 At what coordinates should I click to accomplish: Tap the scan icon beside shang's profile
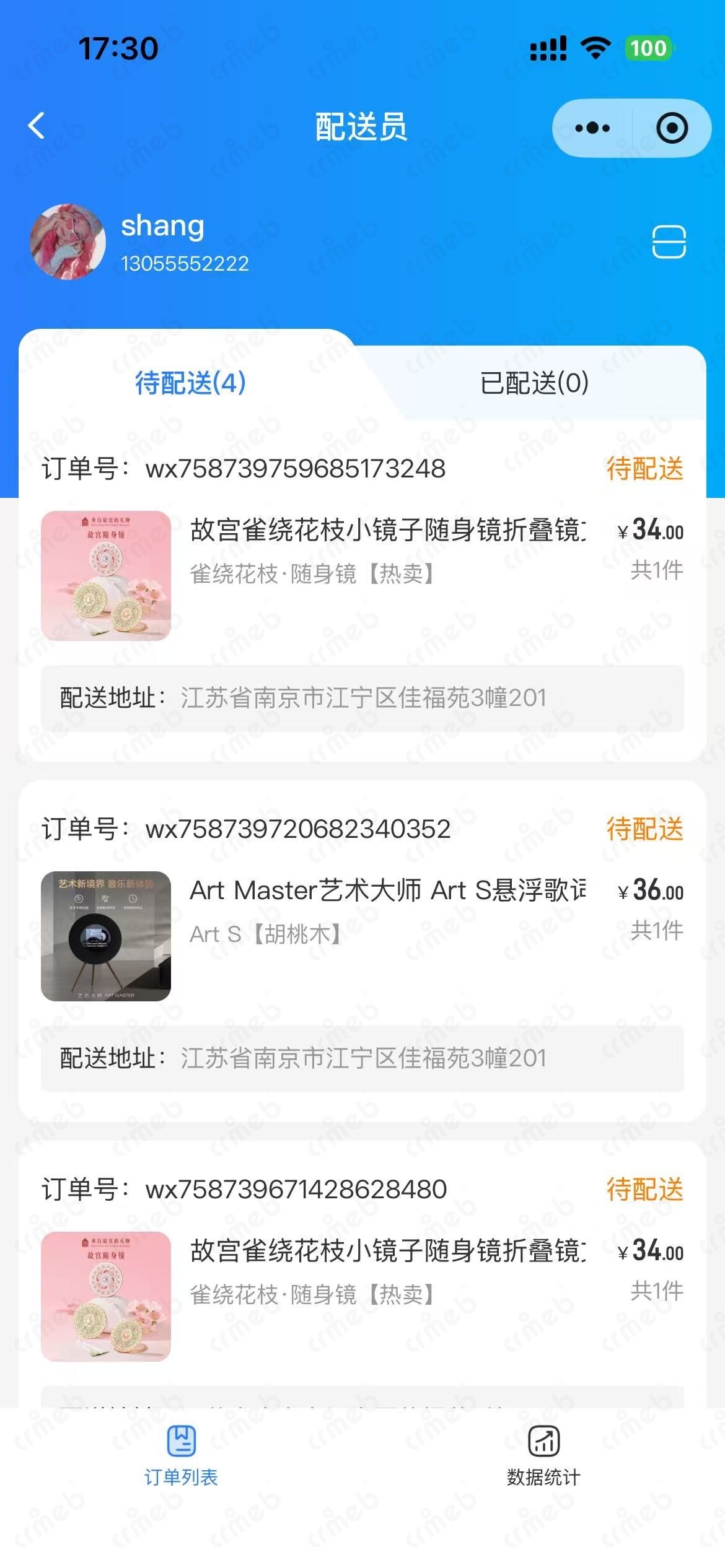(669, 242)
